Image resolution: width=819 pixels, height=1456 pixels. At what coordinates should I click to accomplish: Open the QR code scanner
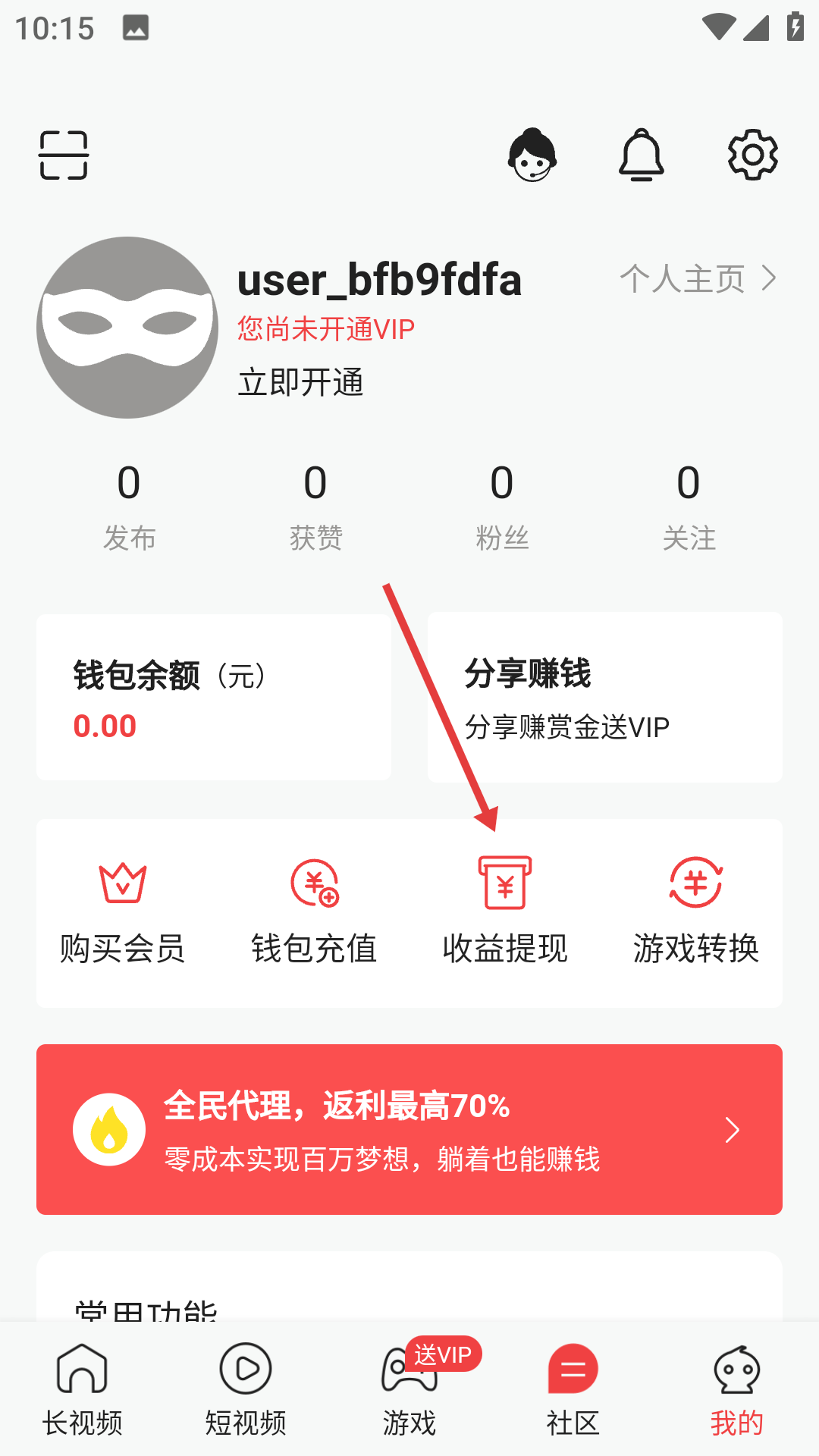(63, 154)
